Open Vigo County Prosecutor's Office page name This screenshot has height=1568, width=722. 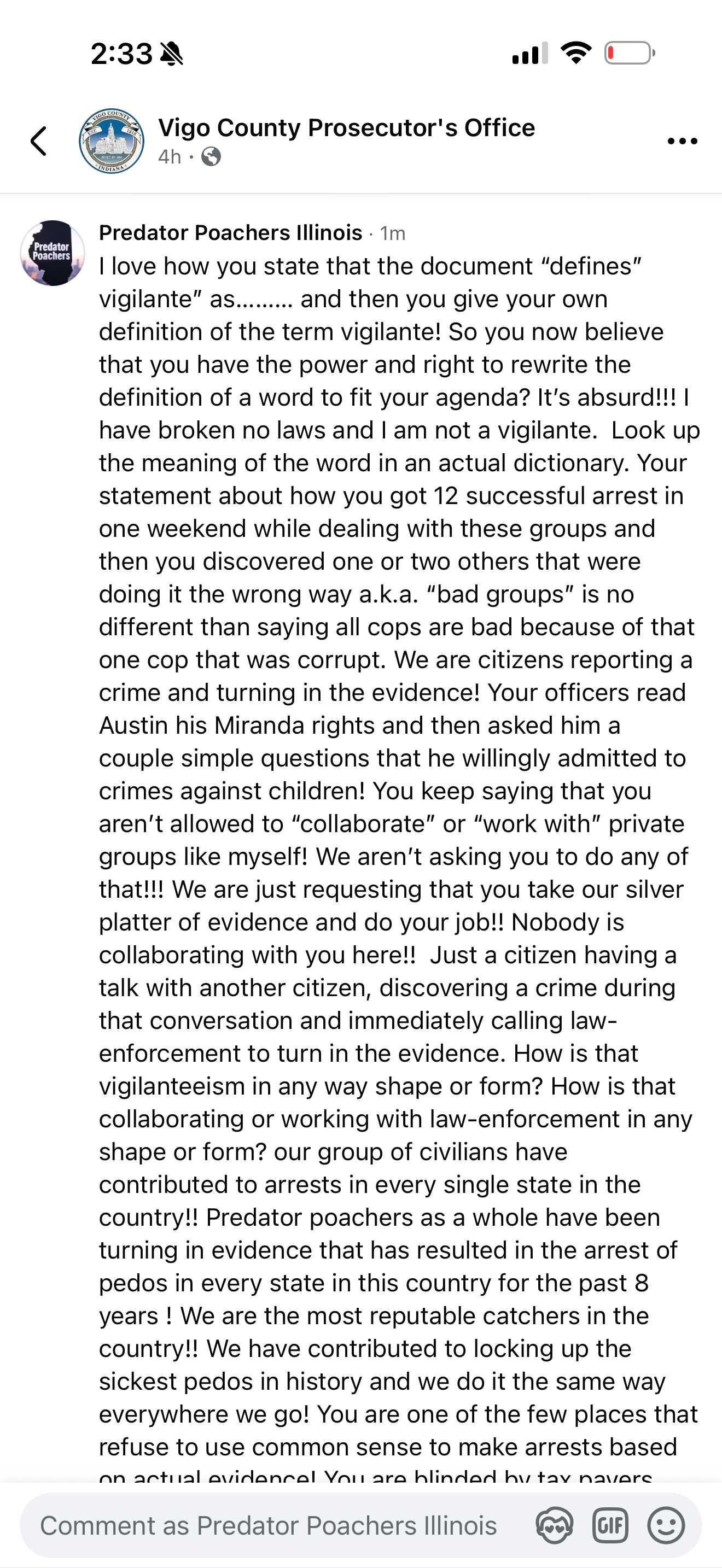tap(346, 128)
